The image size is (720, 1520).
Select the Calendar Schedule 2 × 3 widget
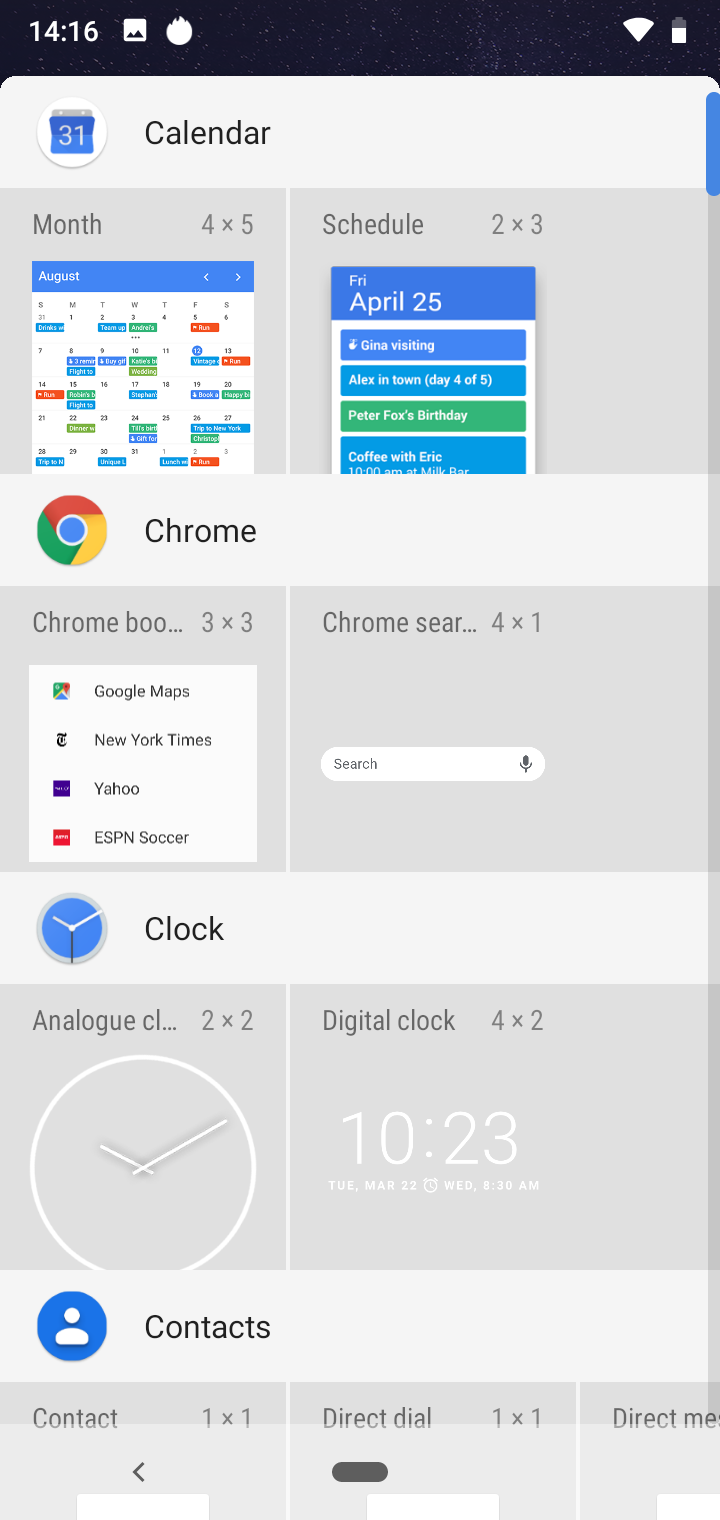432,331
